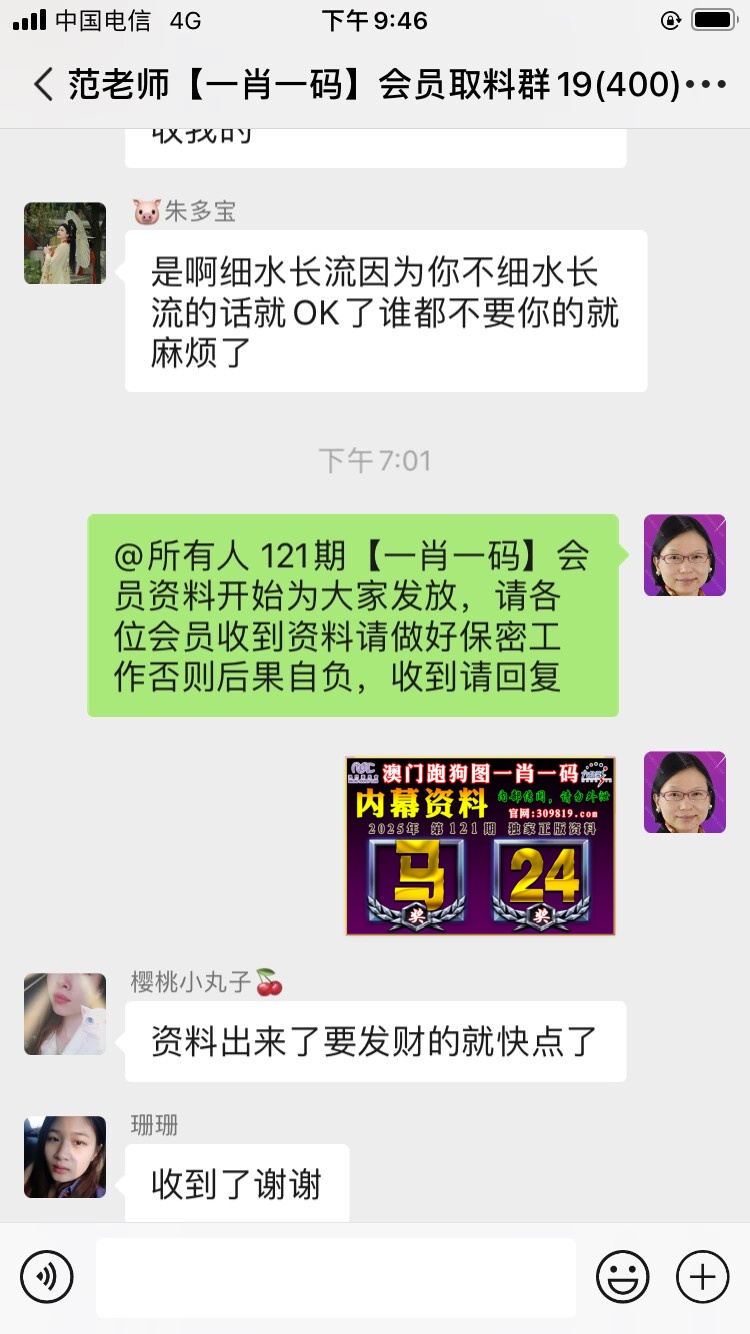Go back from the group chat

(42, 85)
